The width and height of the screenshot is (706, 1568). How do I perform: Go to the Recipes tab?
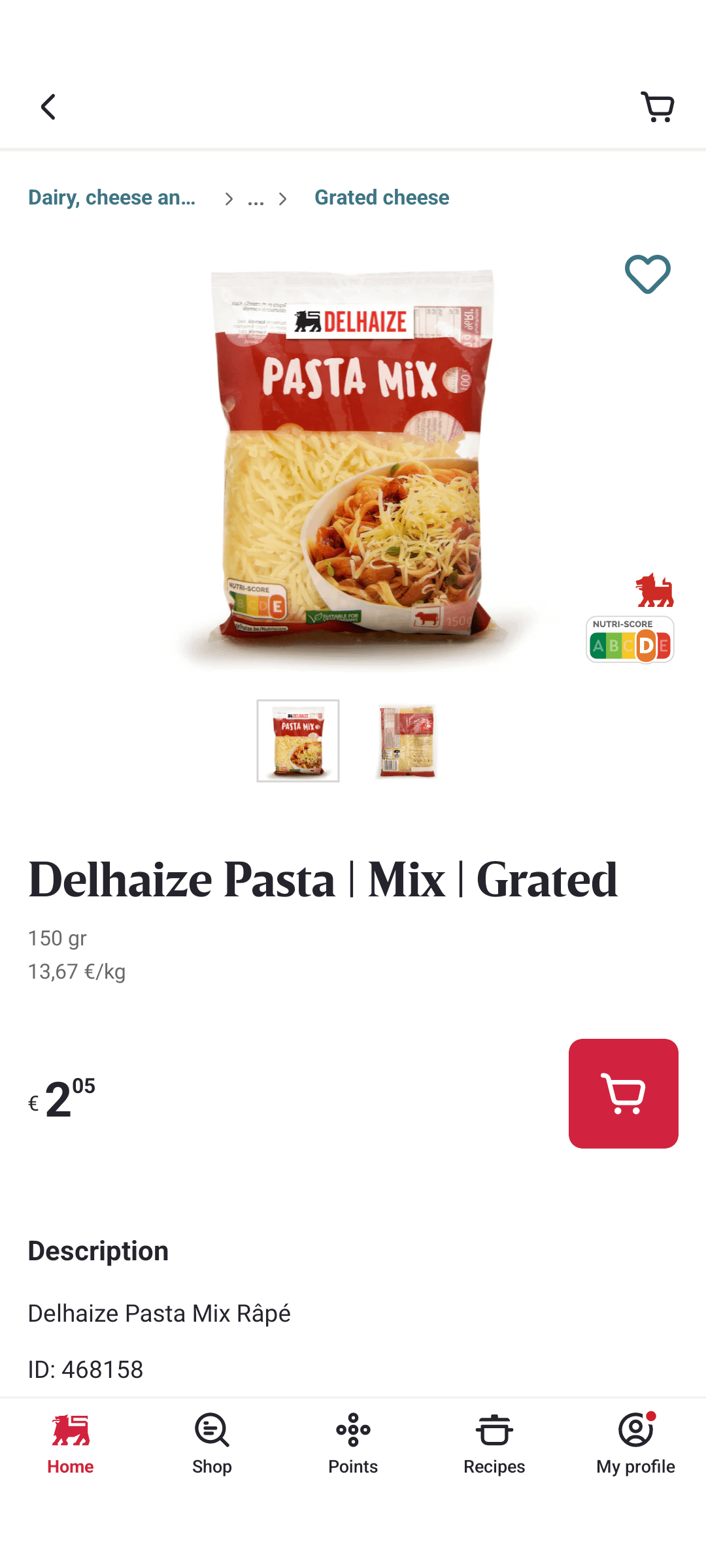(x=494, y=1444)
